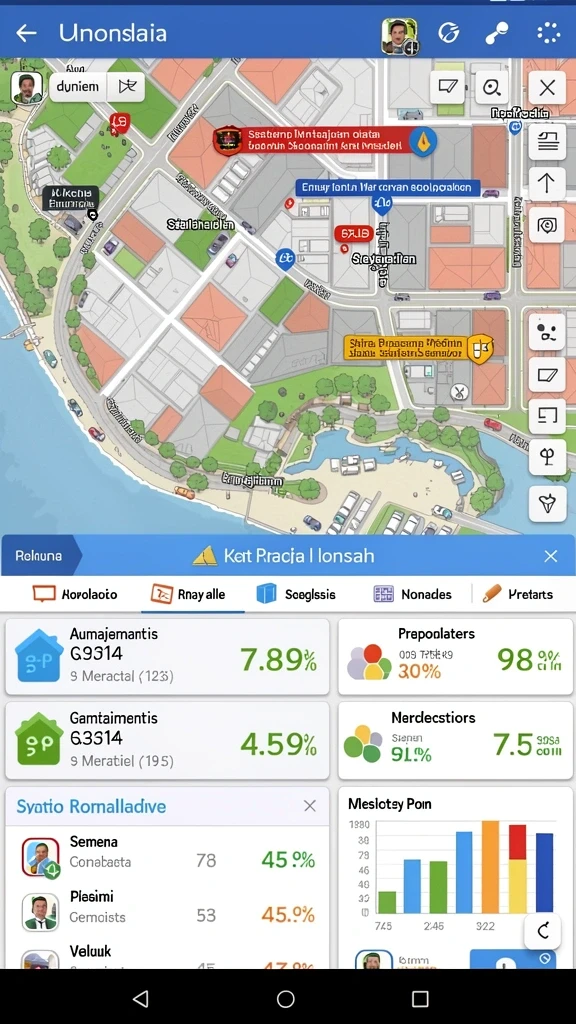576x1024 pixels.
Task: Close the map with the X button
Action: click(547, 88)
